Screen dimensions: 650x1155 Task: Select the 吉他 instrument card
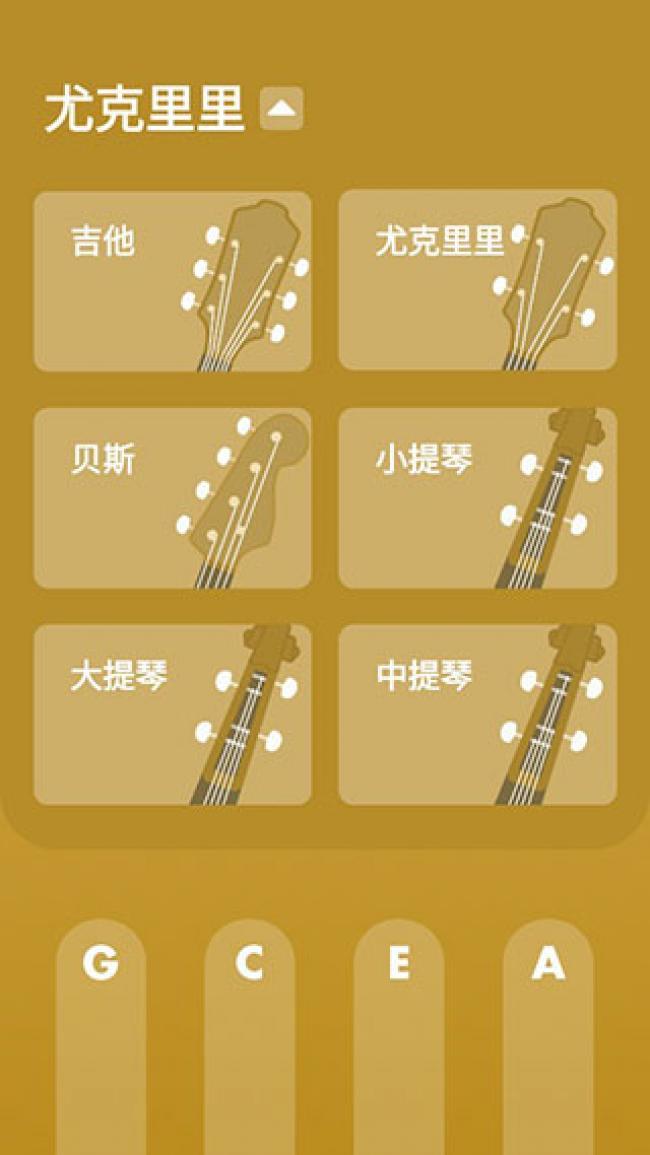[172, 281]
